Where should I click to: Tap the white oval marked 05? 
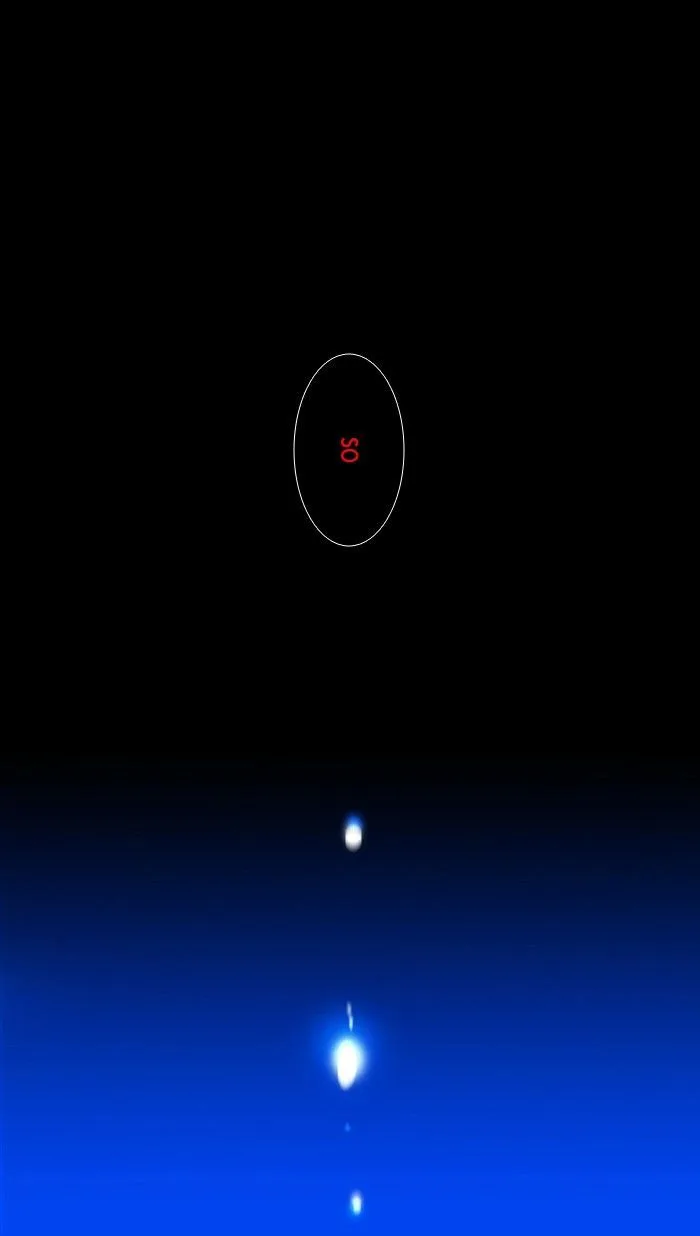coord(349,450)
